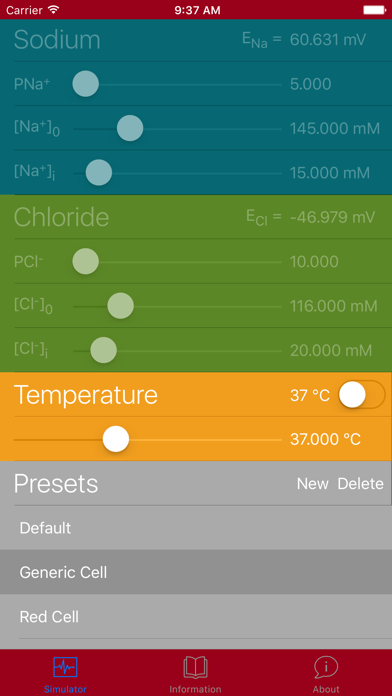This screenshot has width=392, height=696.
Task: Tap the [Cl-]o concentration slider knob
Action: tap(121, 306)
